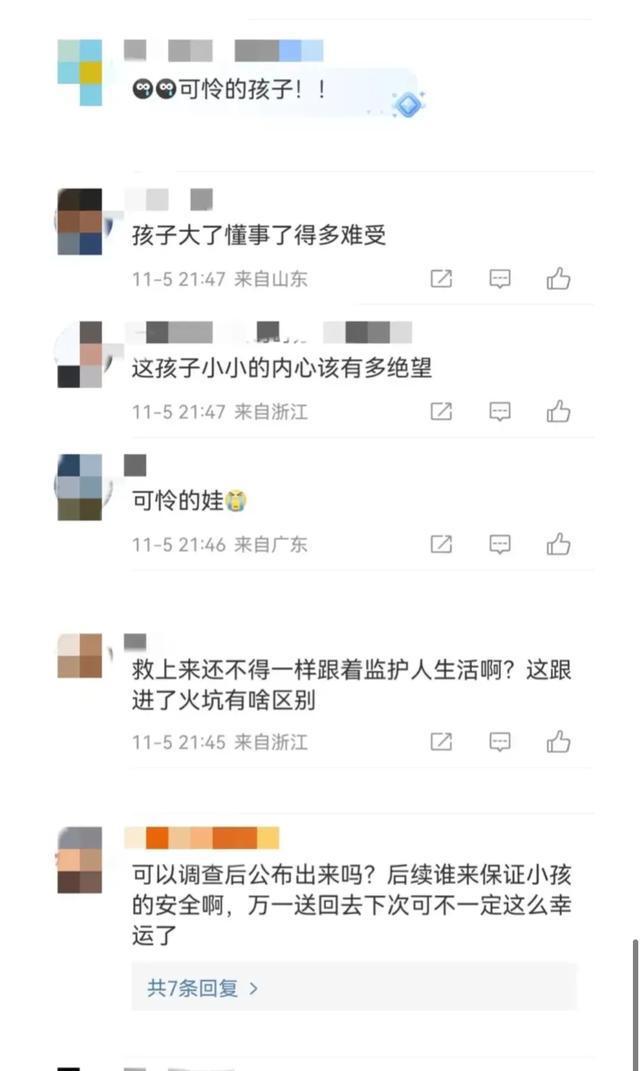Like the comment "这孩子小小的内心该有多绝望"
The width and height of the screenshot is (640, 1071).
click(558, 411)
